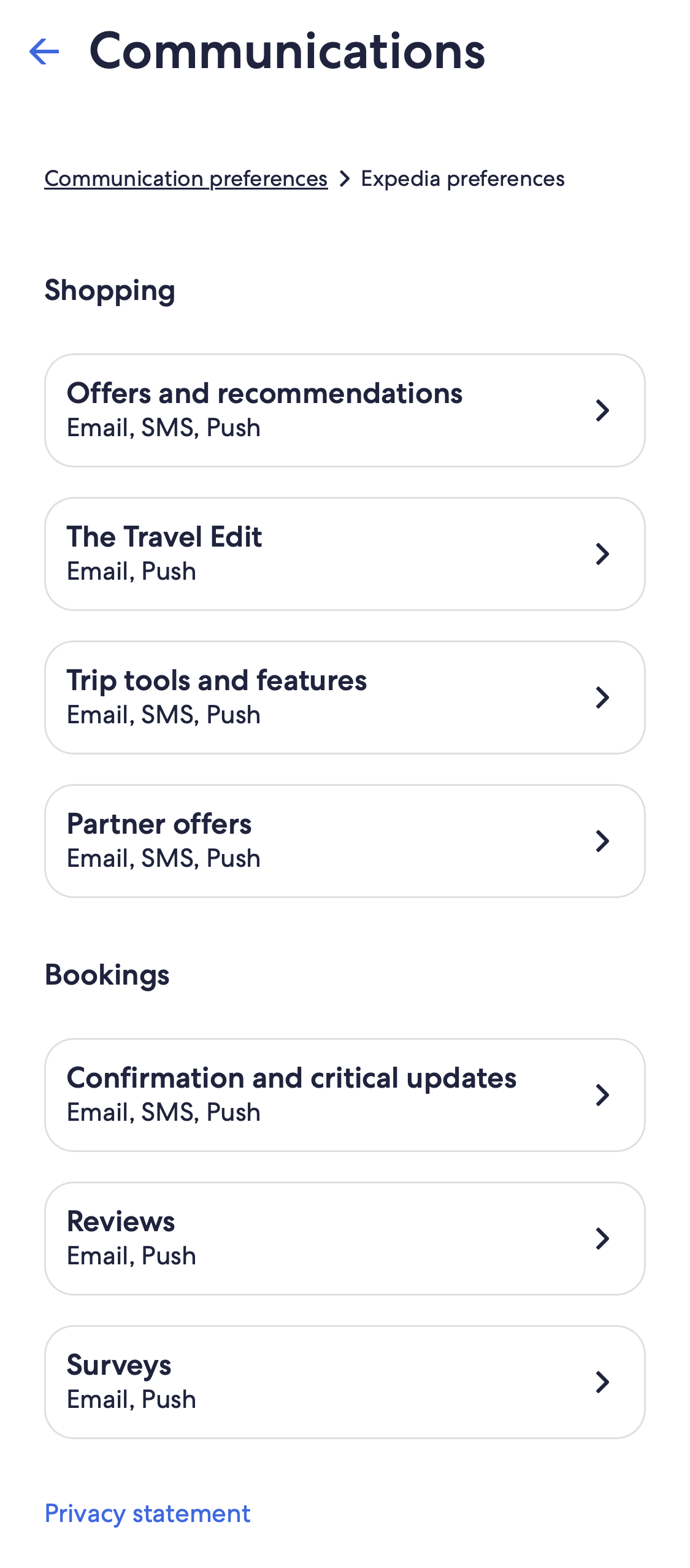
Task: Click the Reviews row chevron icon
Action: (604, 1237)
